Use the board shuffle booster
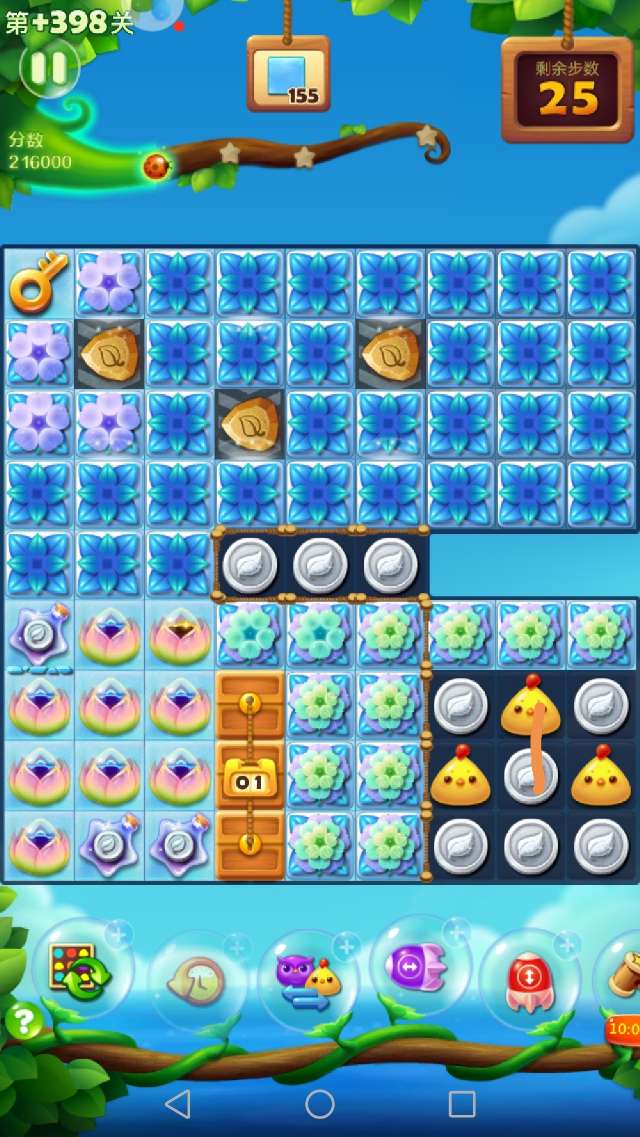The height and width of the screenshot is (1137, 640). pyautogui.click(x=80, y=968)
